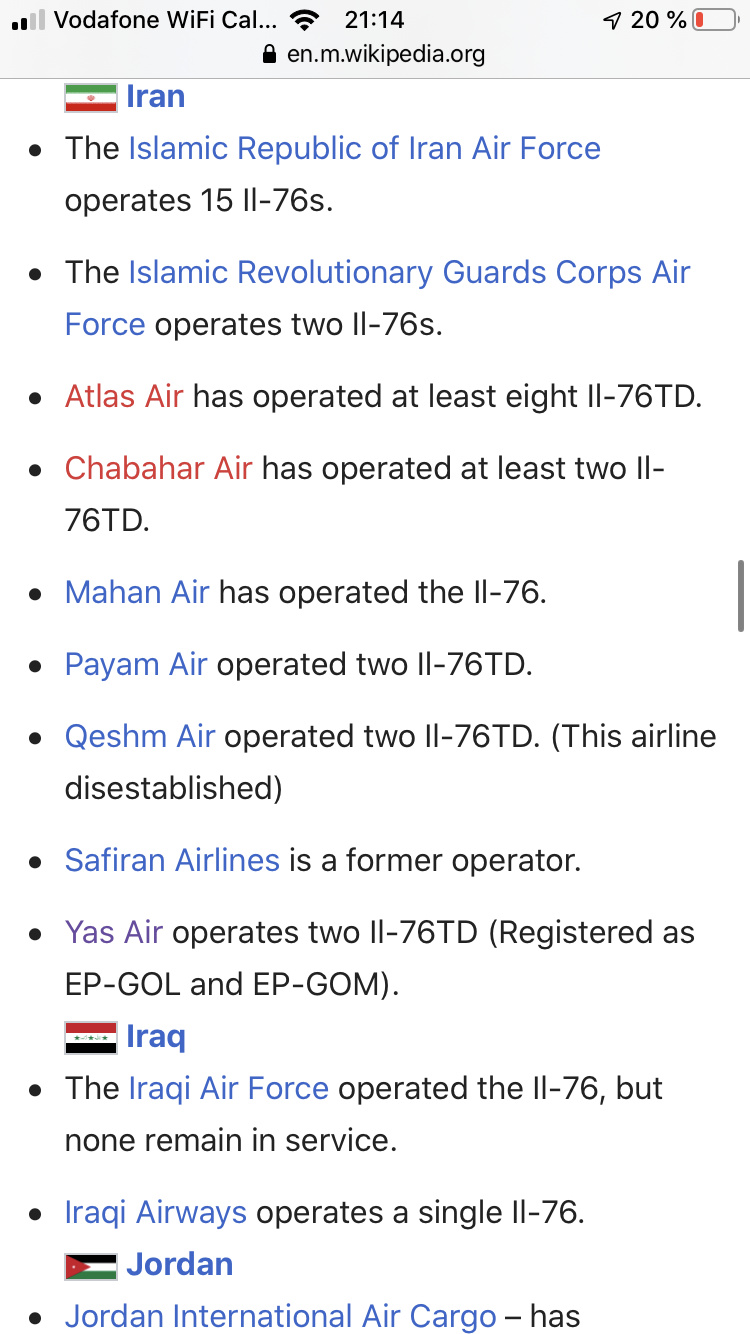This screenshot has width=750, height=1334.
Task: Open the Iran country link
Action: 155,97
